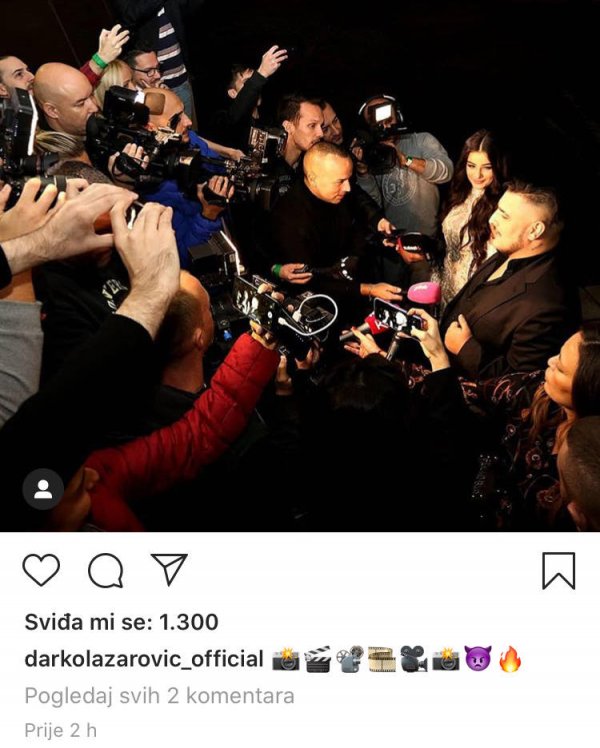Show tagged people on the photo
Viewport: 600px width, 748px height.
[43, 489]
